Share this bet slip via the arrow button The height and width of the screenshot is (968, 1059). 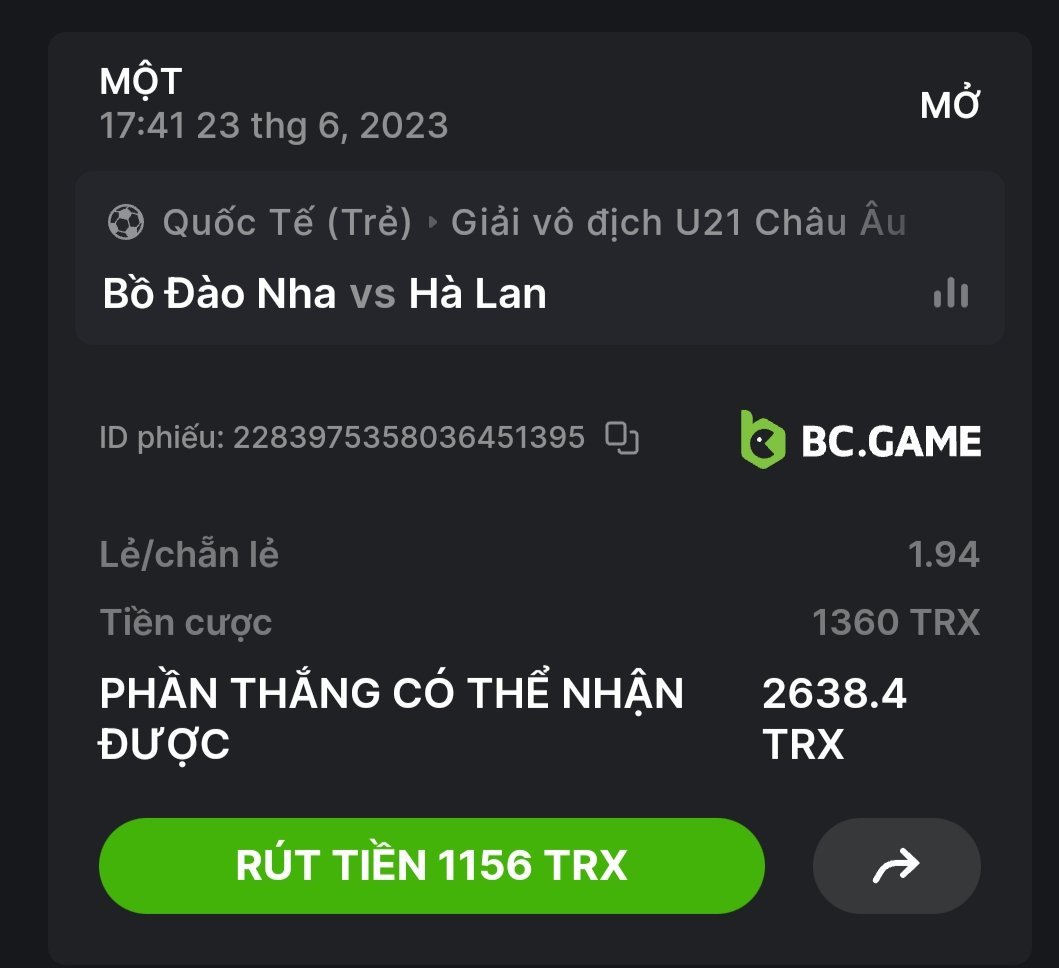896,865
